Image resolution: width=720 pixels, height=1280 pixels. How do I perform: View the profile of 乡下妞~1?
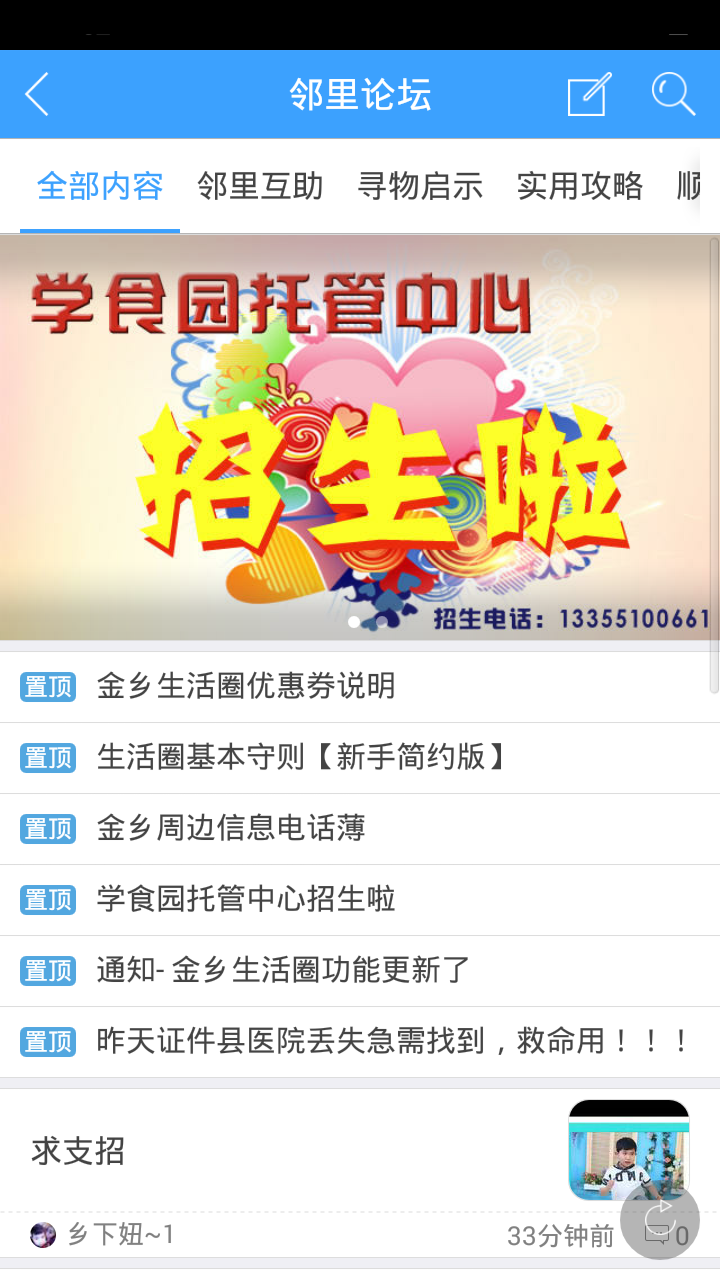click(x=102, y=1235)
